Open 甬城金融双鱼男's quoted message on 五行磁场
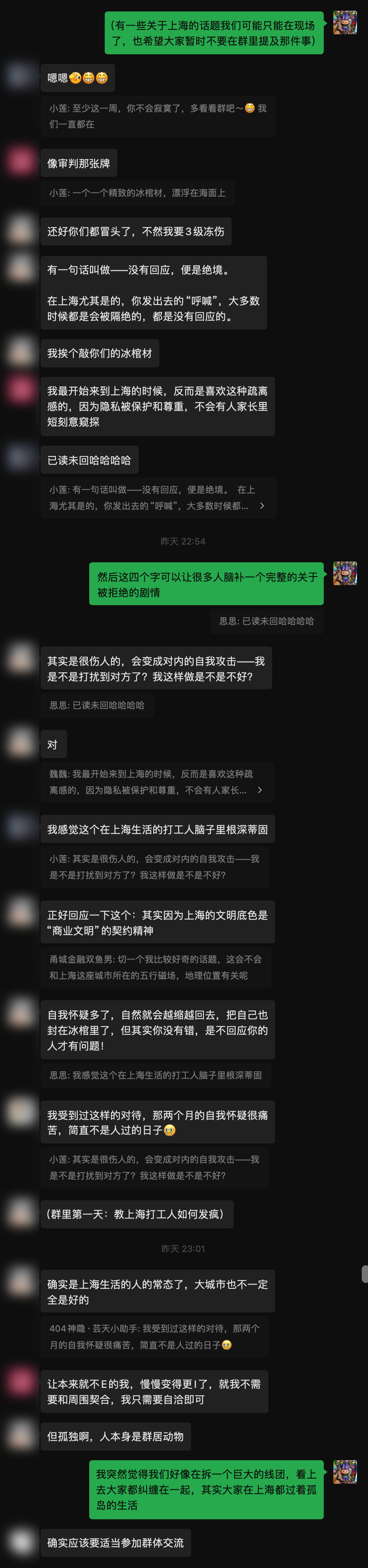 point(157,967)
